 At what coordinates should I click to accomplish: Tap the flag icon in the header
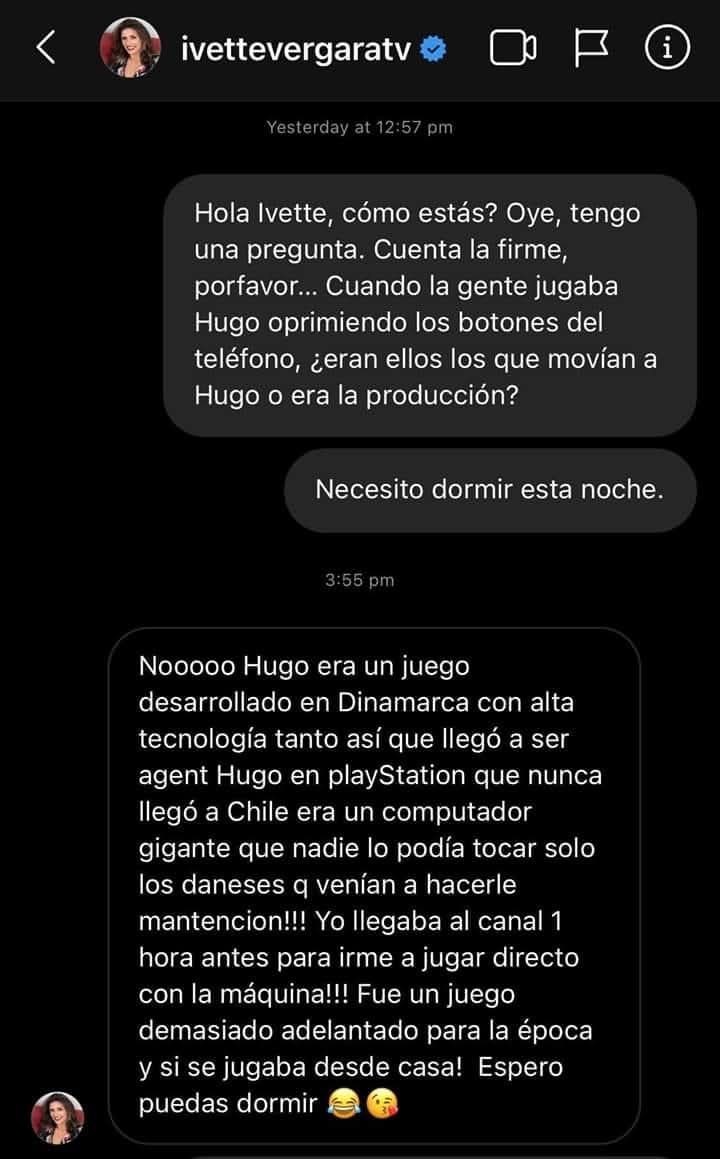pyautogui.click(x=591, y=49)
